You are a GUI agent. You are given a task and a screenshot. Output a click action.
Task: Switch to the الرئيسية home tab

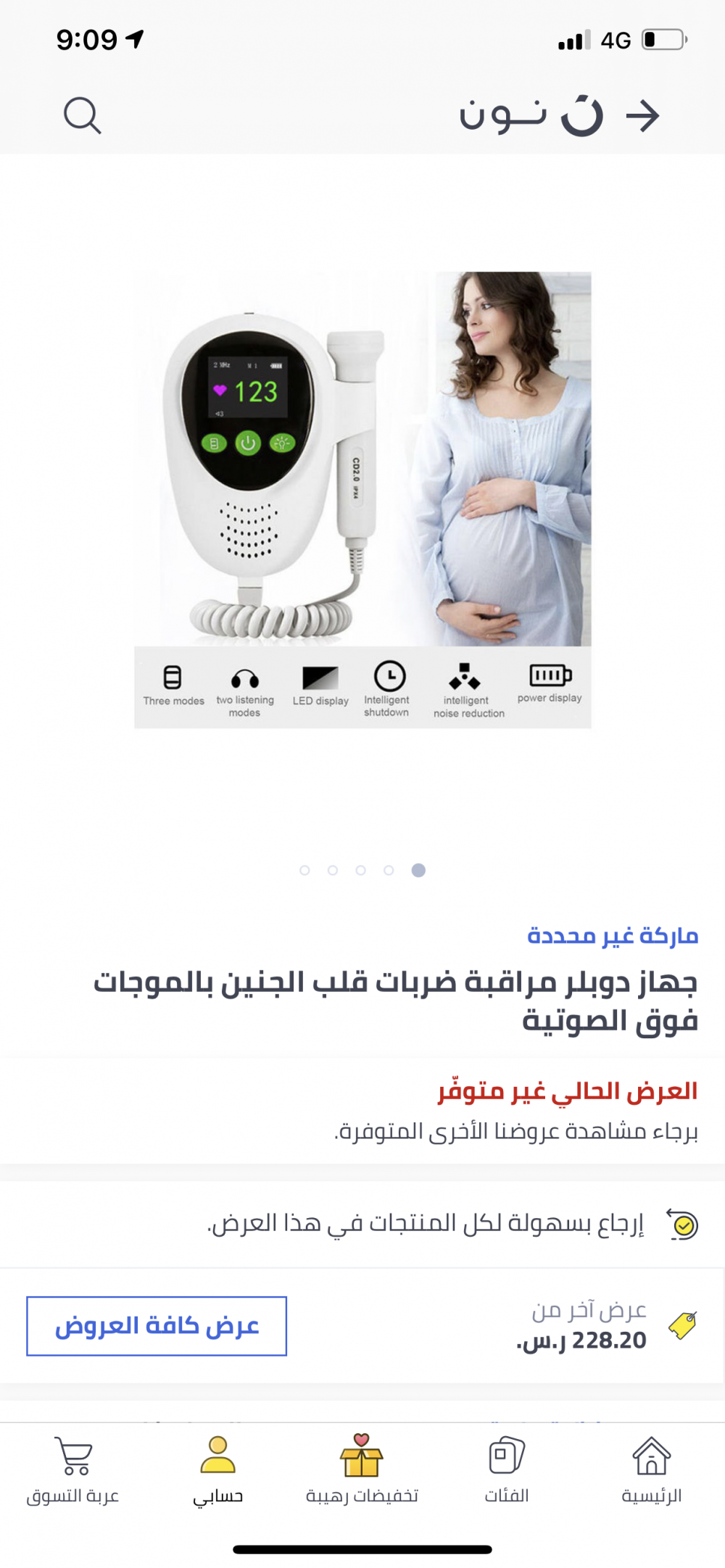tap(651, 1470)
